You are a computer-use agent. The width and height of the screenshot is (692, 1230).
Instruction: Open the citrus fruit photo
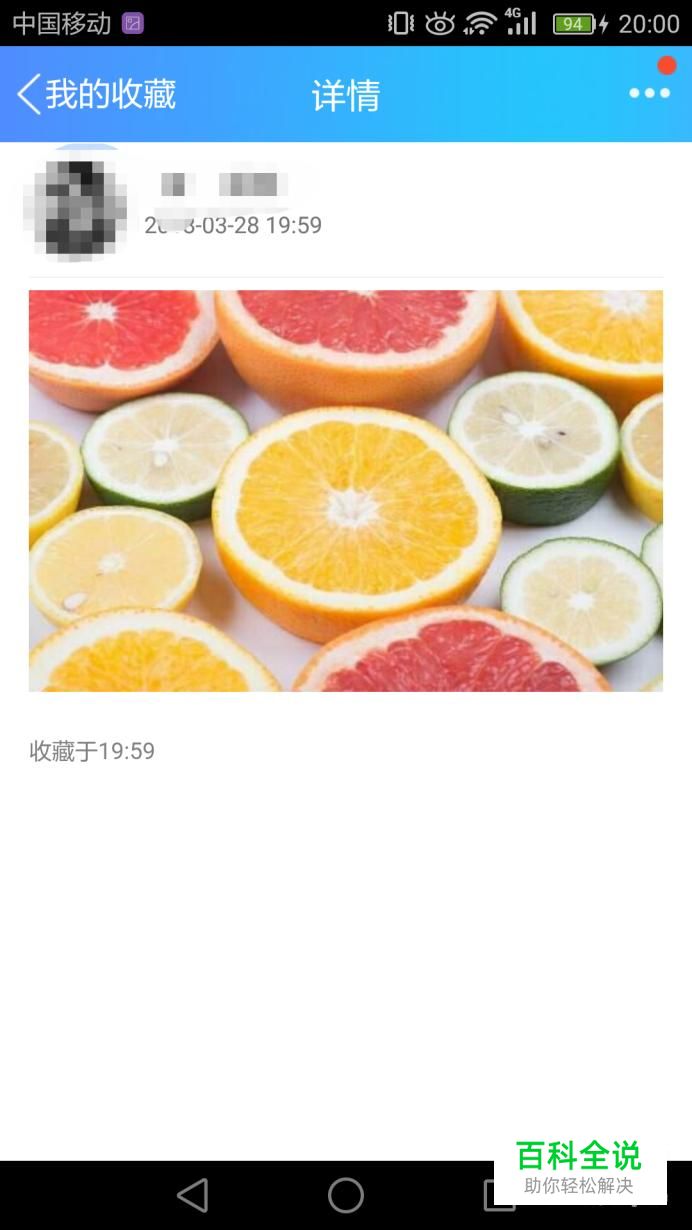(x=345, y=490)
